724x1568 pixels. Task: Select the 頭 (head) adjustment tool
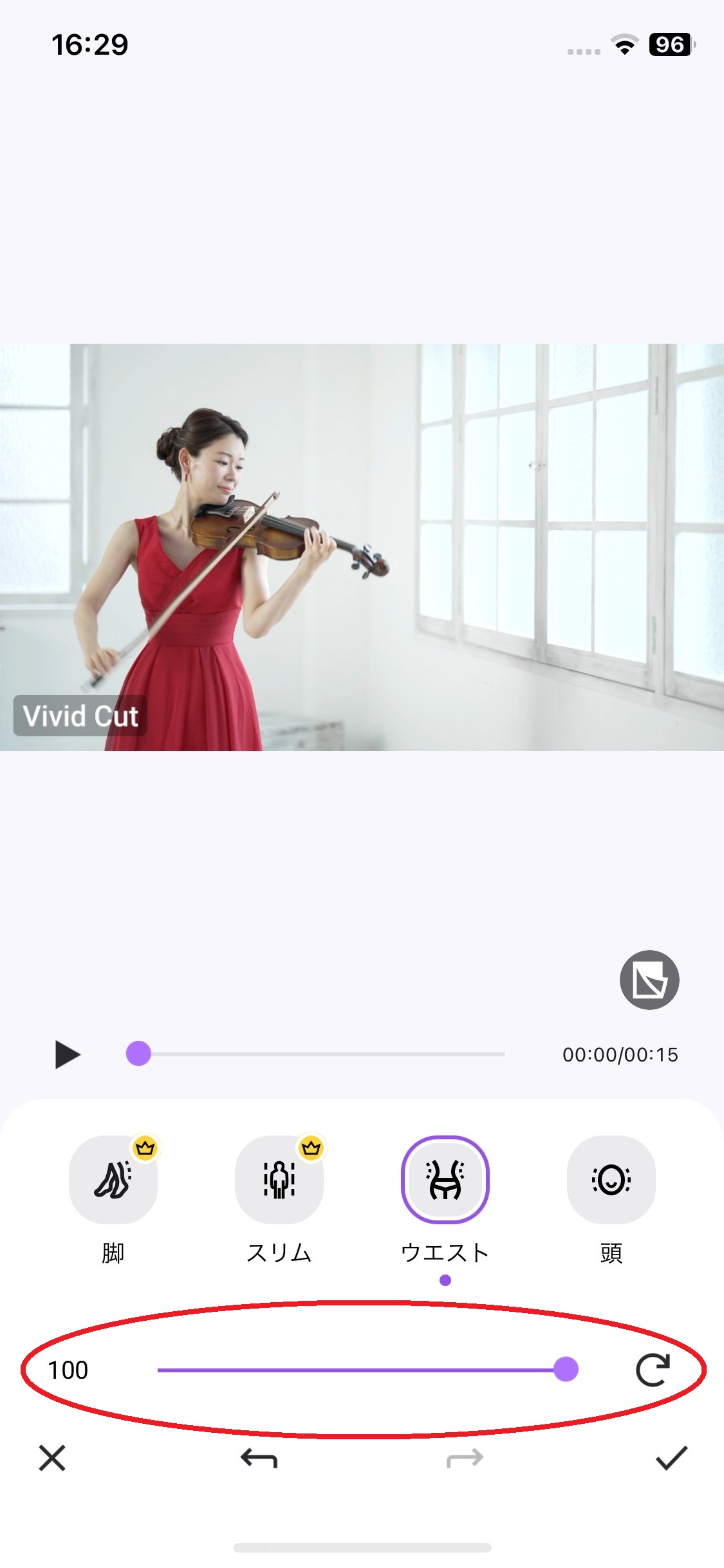tap(611, 1179)
